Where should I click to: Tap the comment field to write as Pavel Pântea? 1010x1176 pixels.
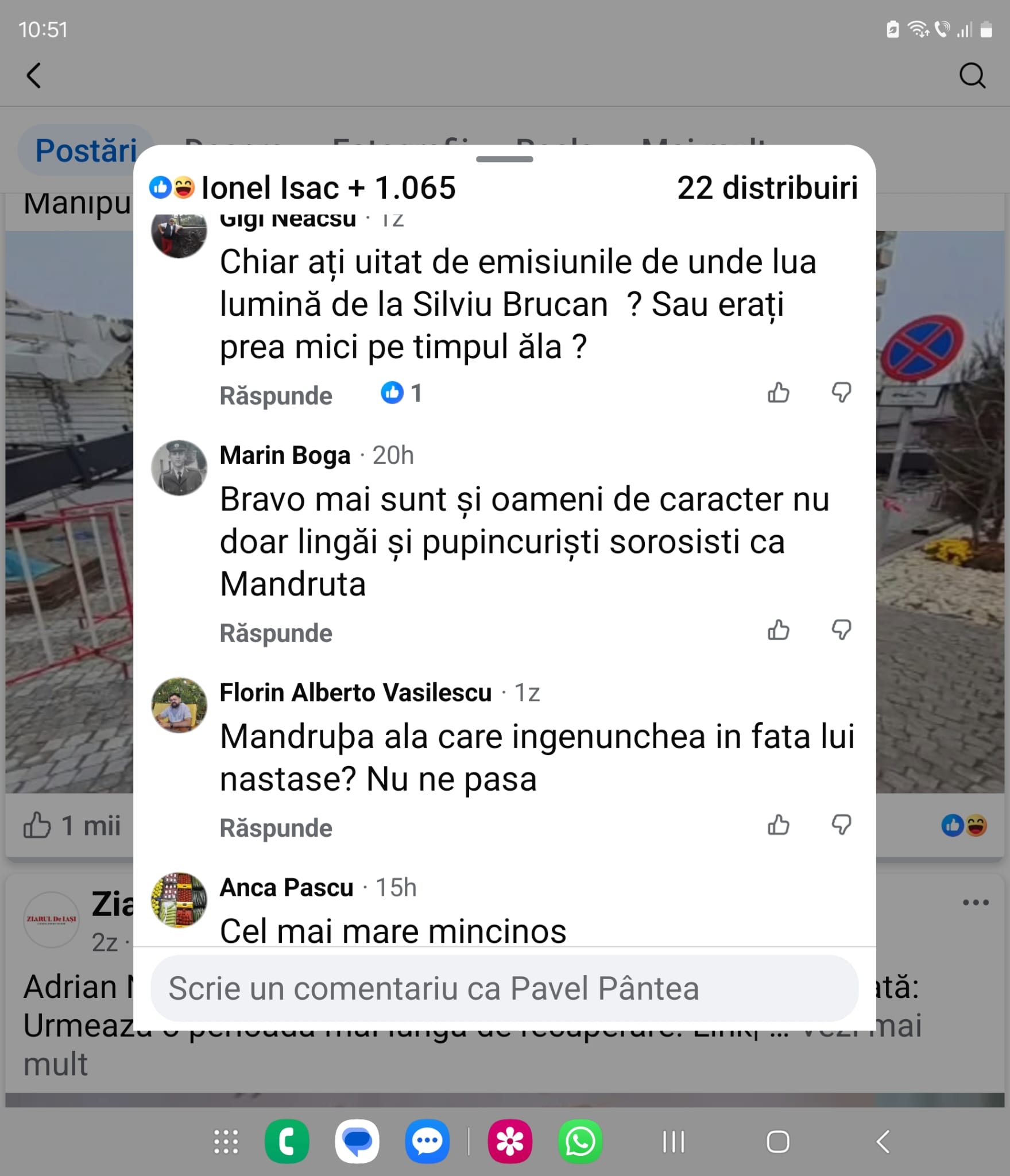pyautogui.click(x=504, y=989)
